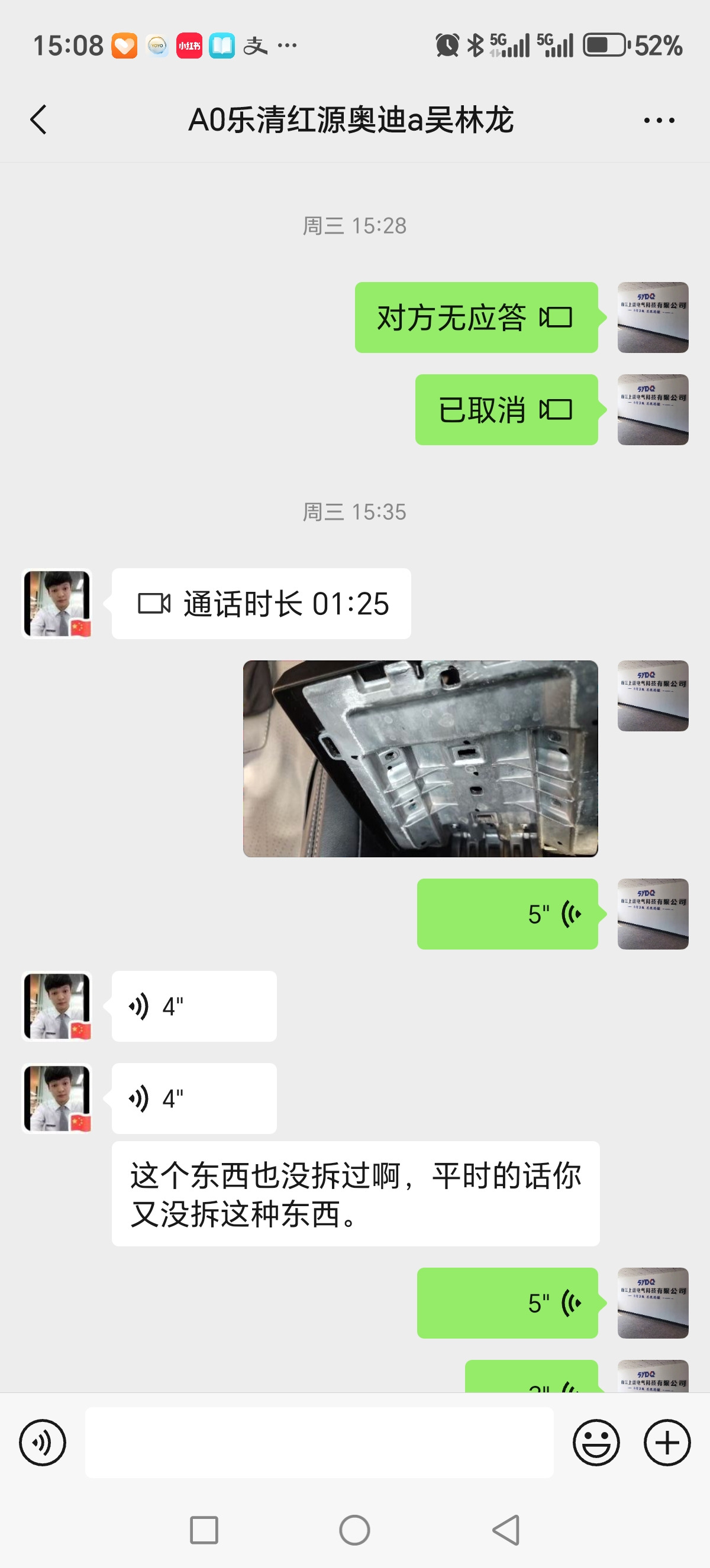Viewport: 710px width, 1568px height.
Task: Focus the message text field
Action: coord(319,1443)
